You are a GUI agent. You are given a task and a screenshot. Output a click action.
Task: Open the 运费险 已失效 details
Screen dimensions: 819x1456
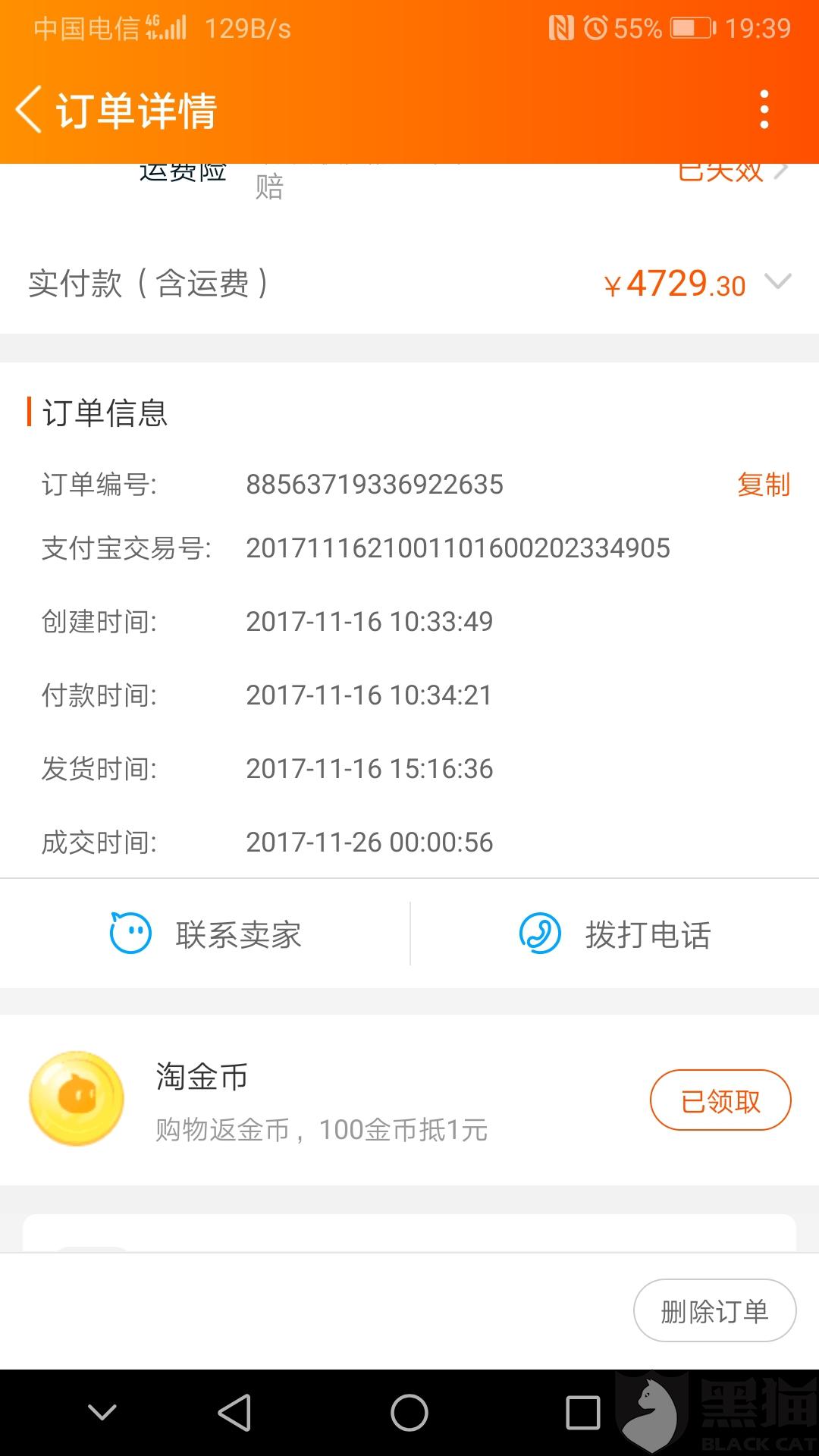click(x=733, y=173)
